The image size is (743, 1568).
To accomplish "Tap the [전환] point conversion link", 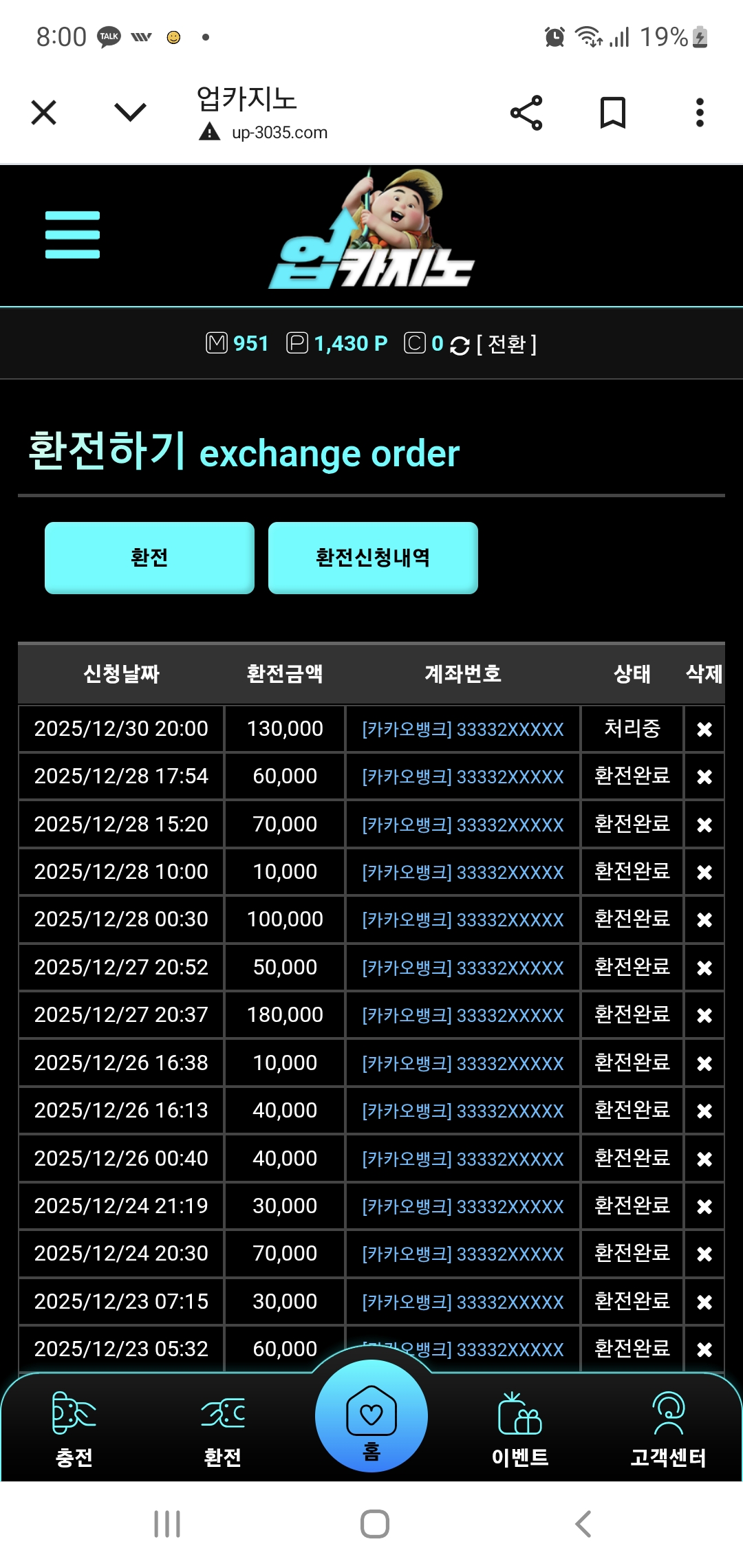I will tap(506, 344).
